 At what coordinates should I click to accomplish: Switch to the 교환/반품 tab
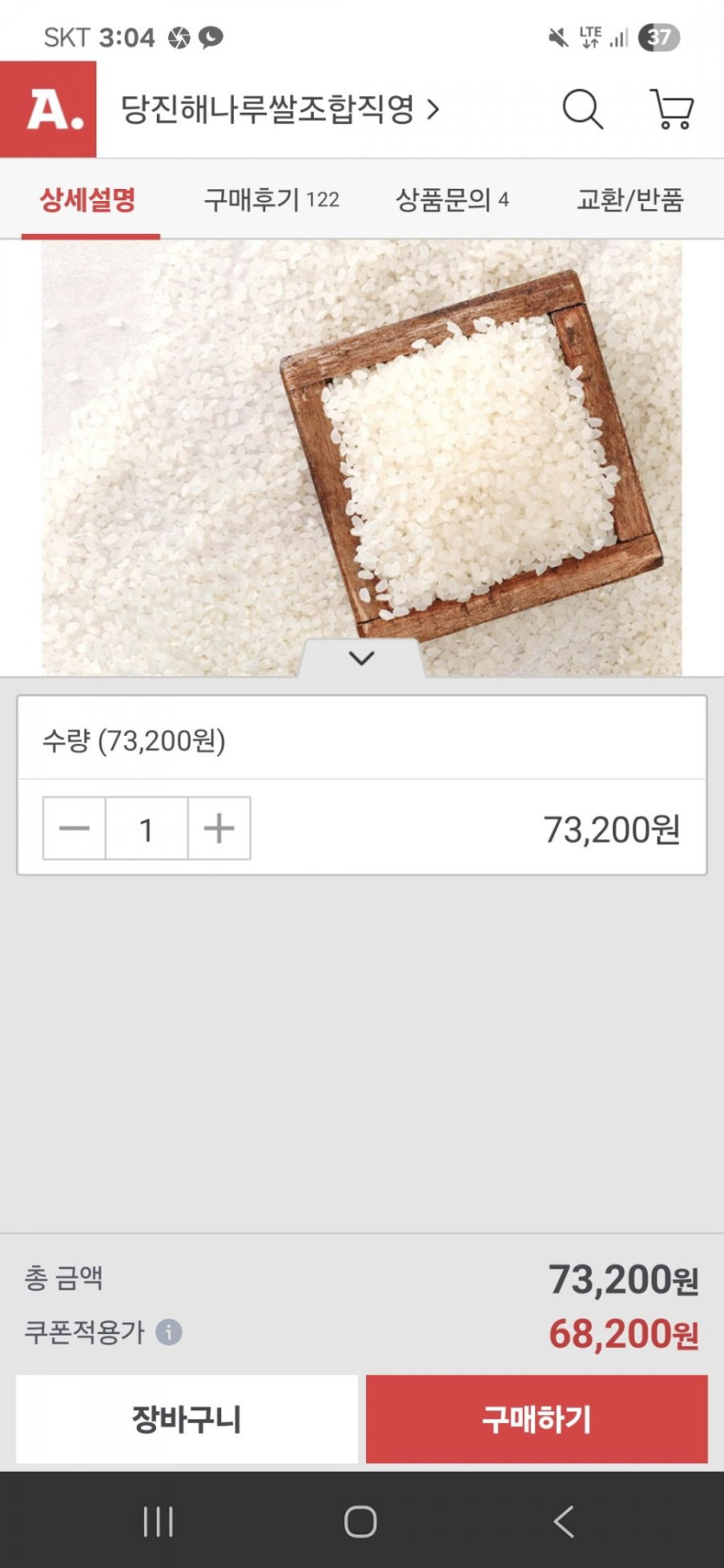(629, 200)
